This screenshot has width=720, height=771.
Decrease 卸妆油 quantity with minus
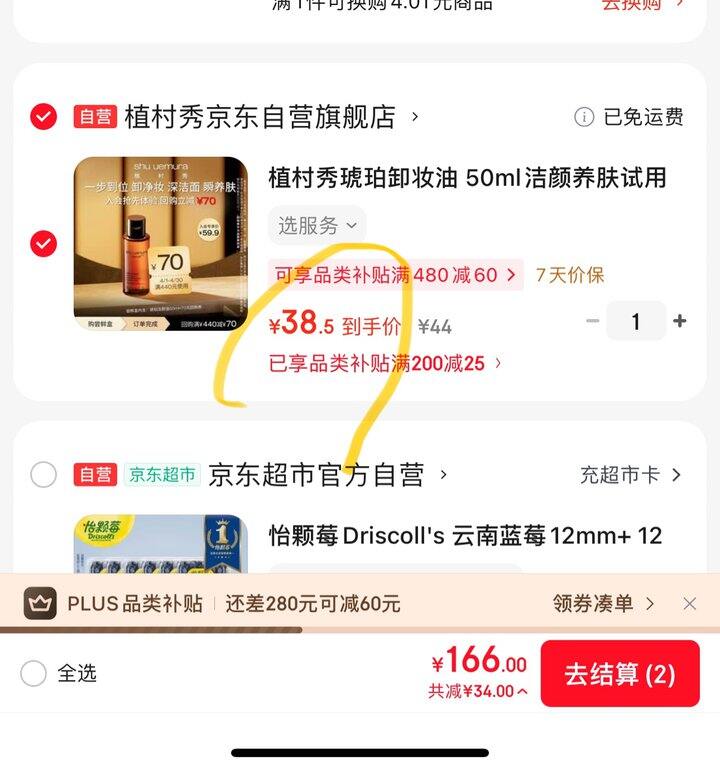click(x=593, y=321)
